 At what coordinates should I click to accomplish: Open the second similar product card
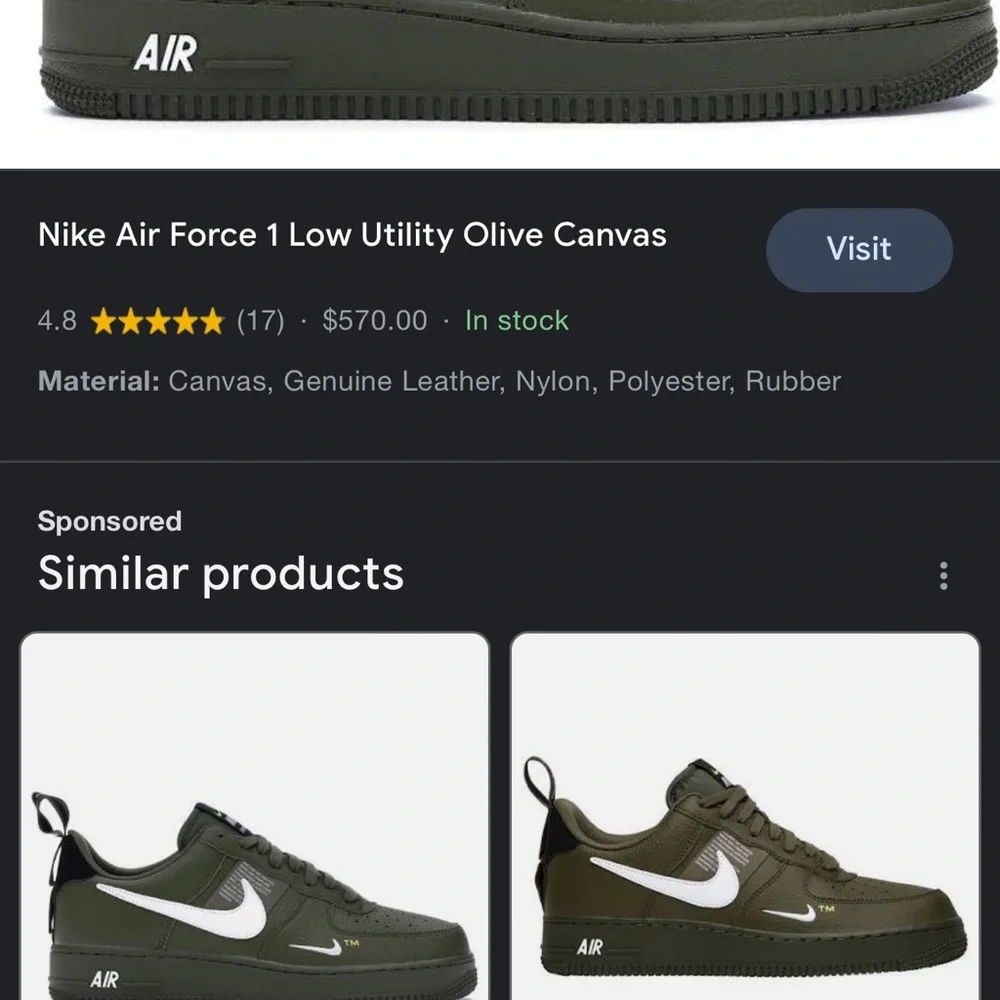[745, 815]
